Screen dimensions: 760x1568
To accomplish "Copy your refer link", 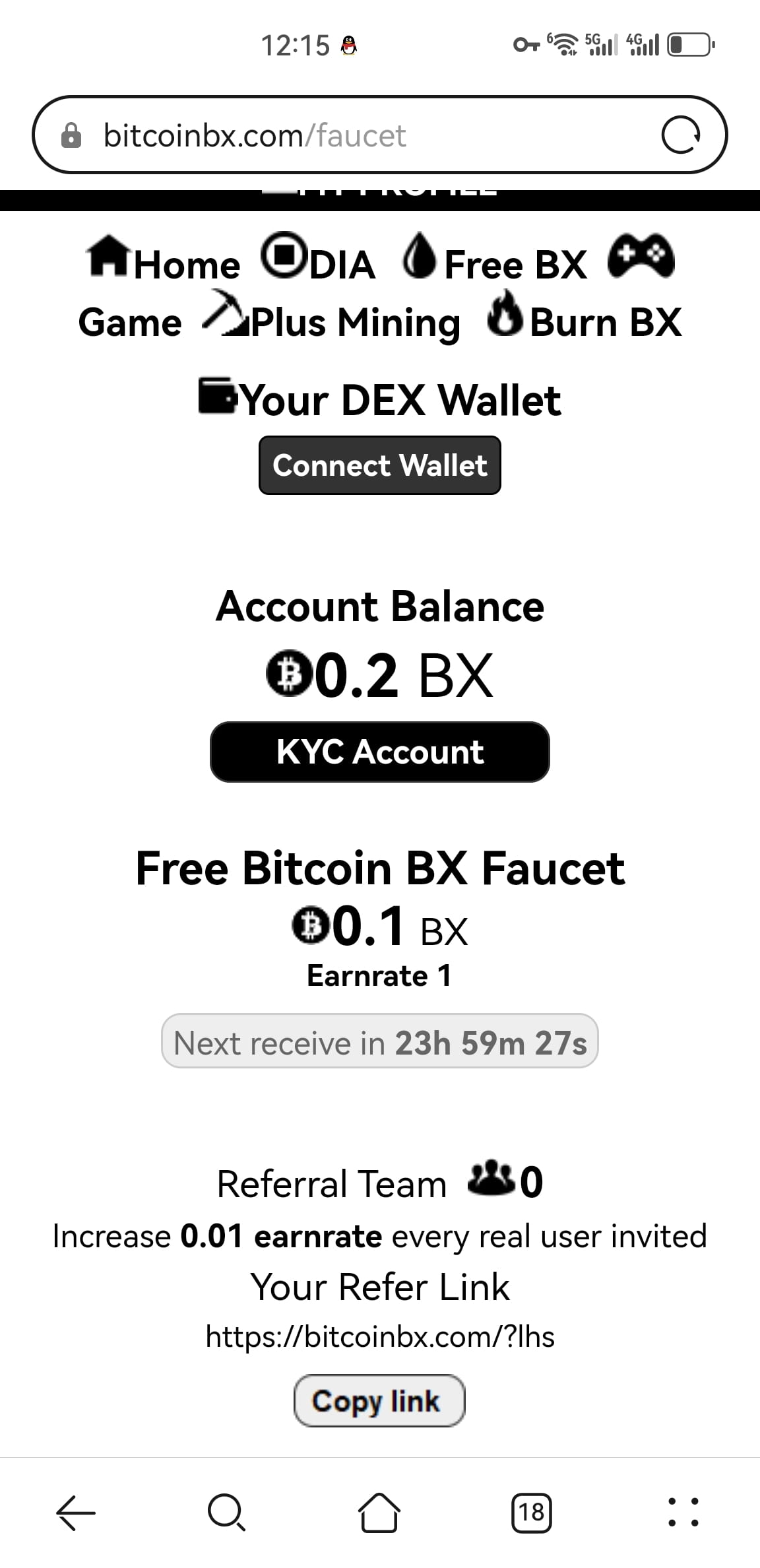I will (379, 1400).
